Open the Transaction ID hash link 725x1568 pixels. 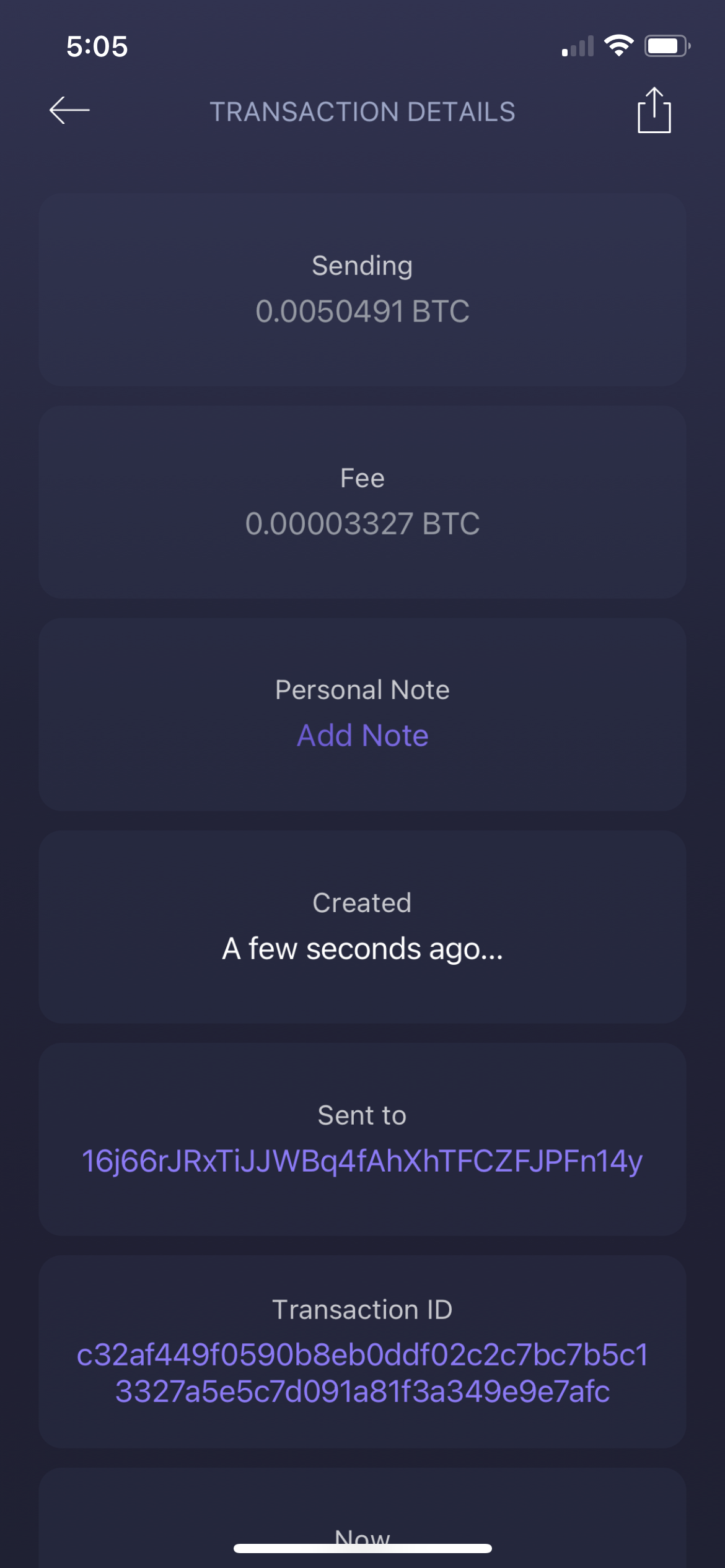(x=362, y=1373)
